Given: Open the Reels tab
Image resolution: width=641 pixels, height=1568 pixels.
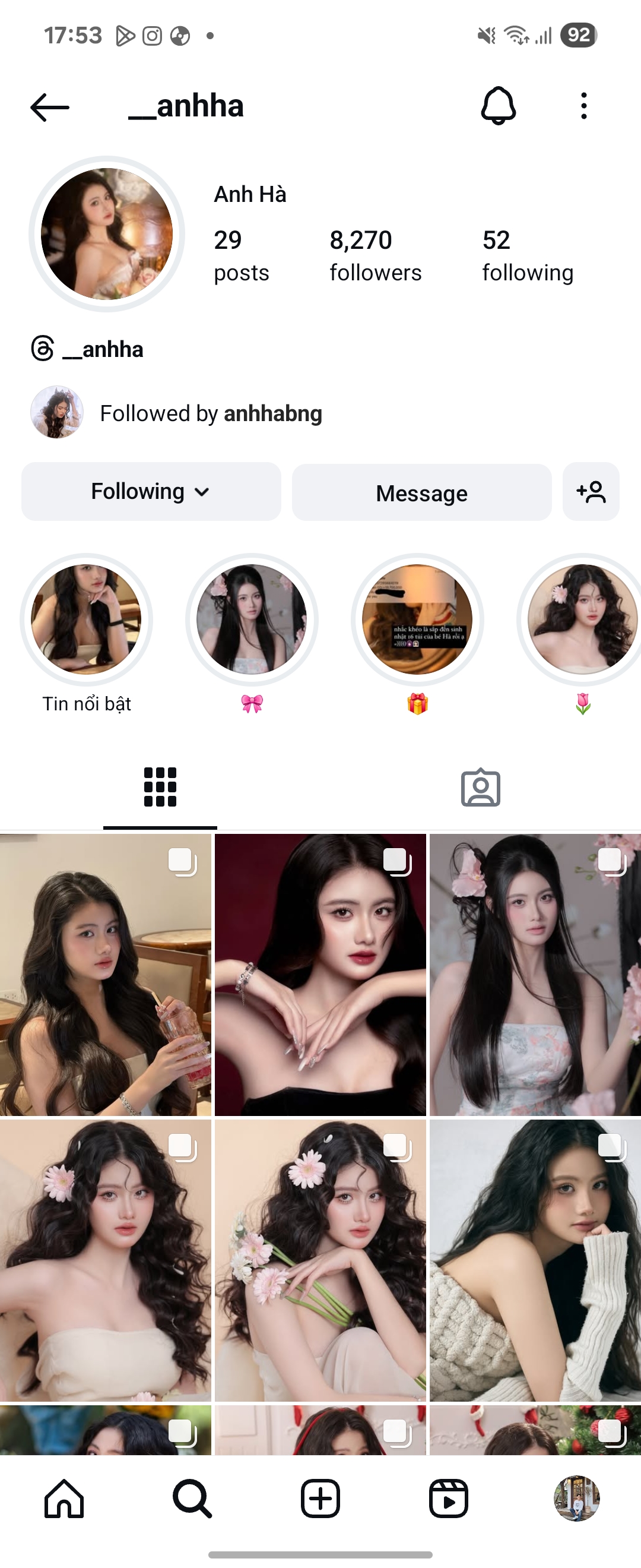Looking at the screenshot, I should (448, 1499).
